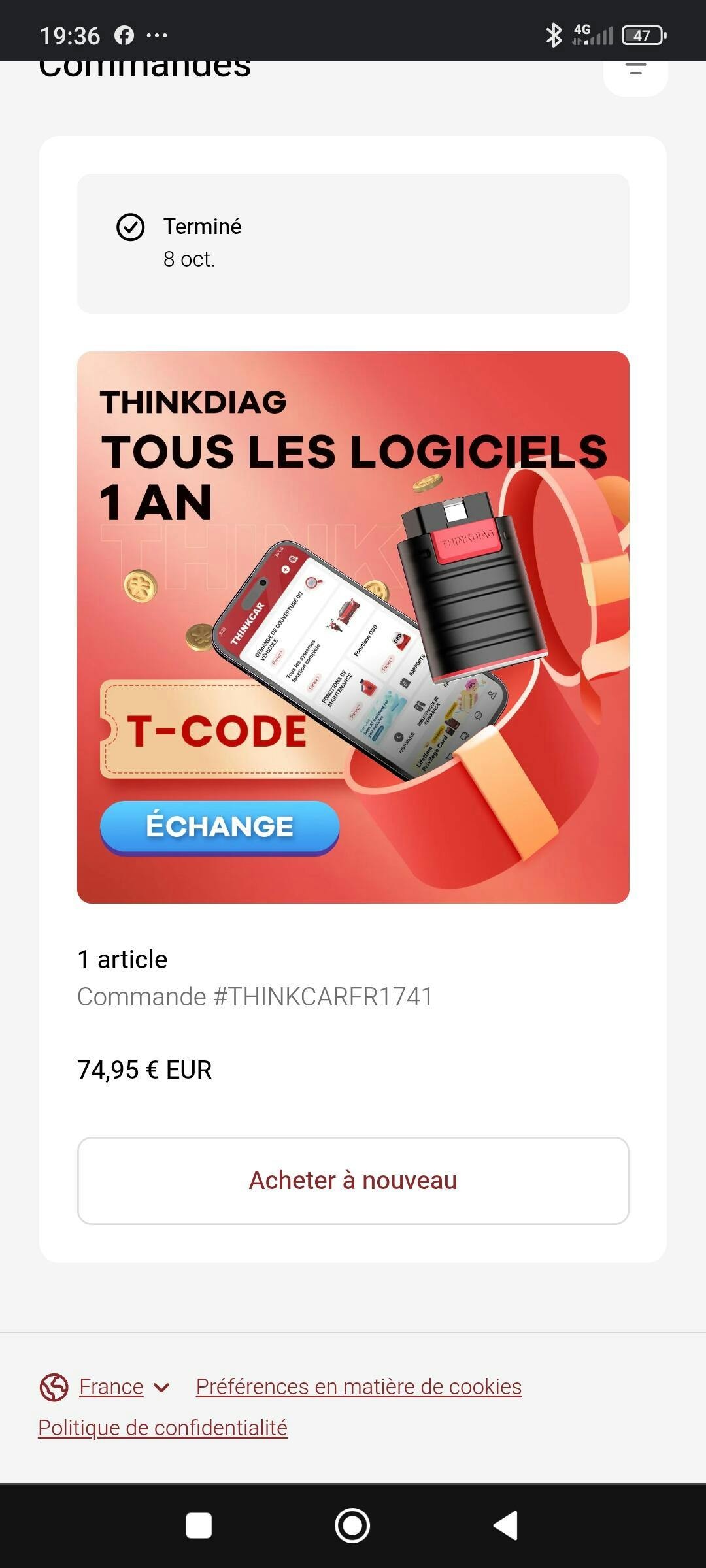
Task: Open Préférences en matière de cookies link
Action: tap(359, 1386)
